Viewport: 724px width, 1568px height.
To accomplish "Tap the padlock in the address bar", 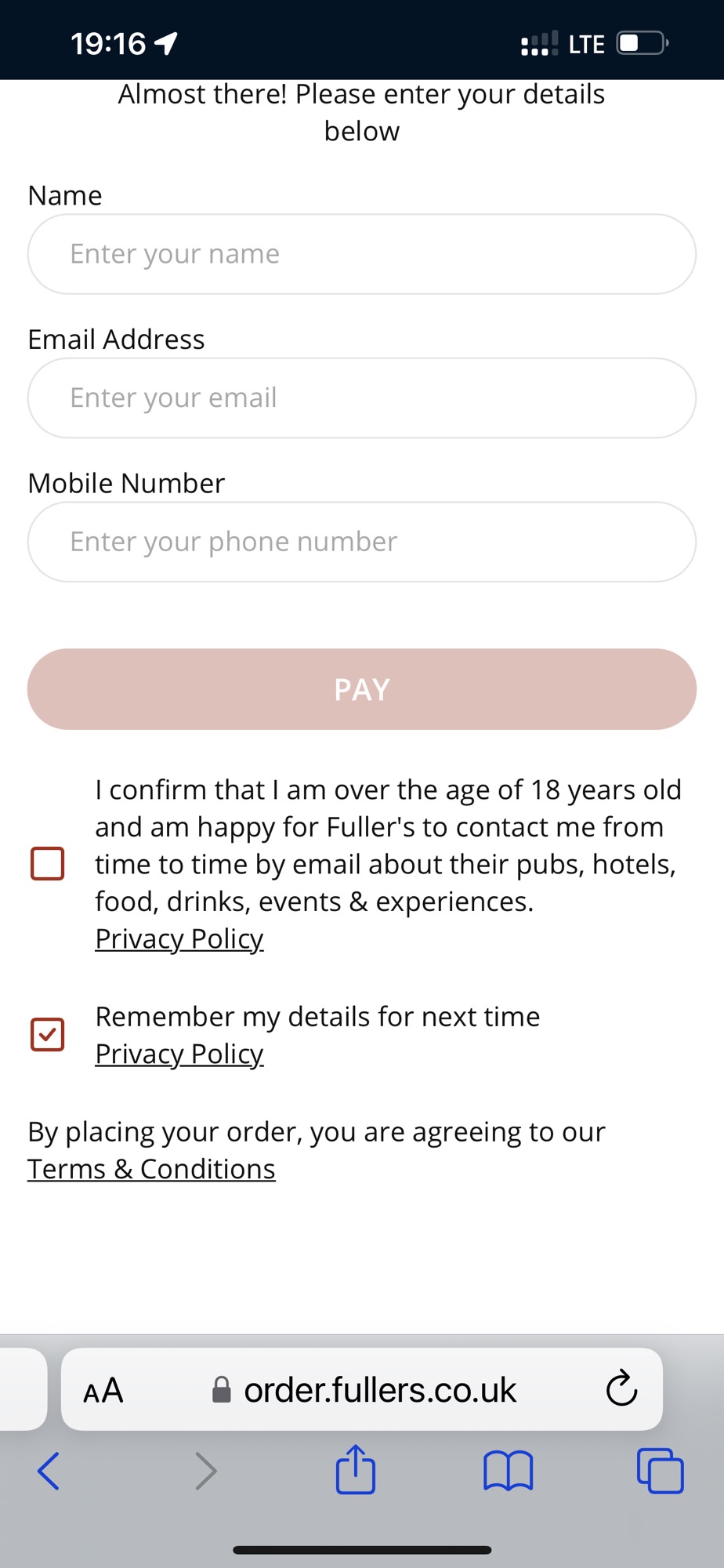I will click(222, 1389).
